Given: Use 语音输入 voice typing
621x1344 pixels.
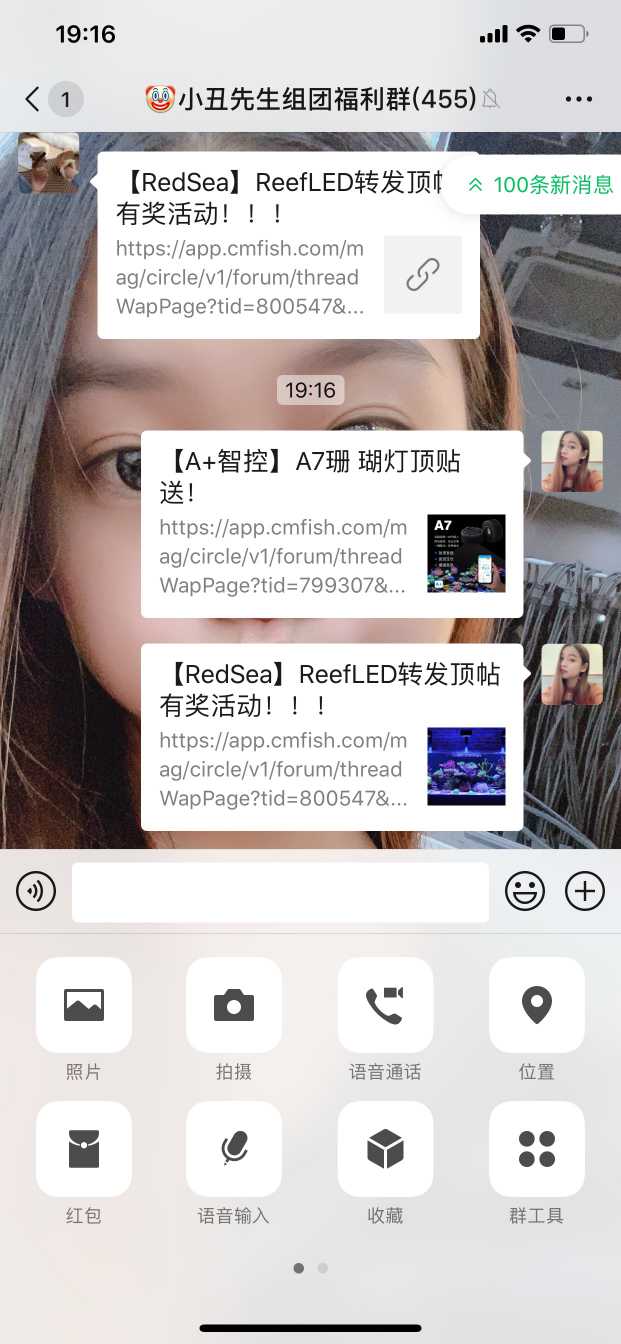Looking at the screenshot, I should pos(234,1149).
